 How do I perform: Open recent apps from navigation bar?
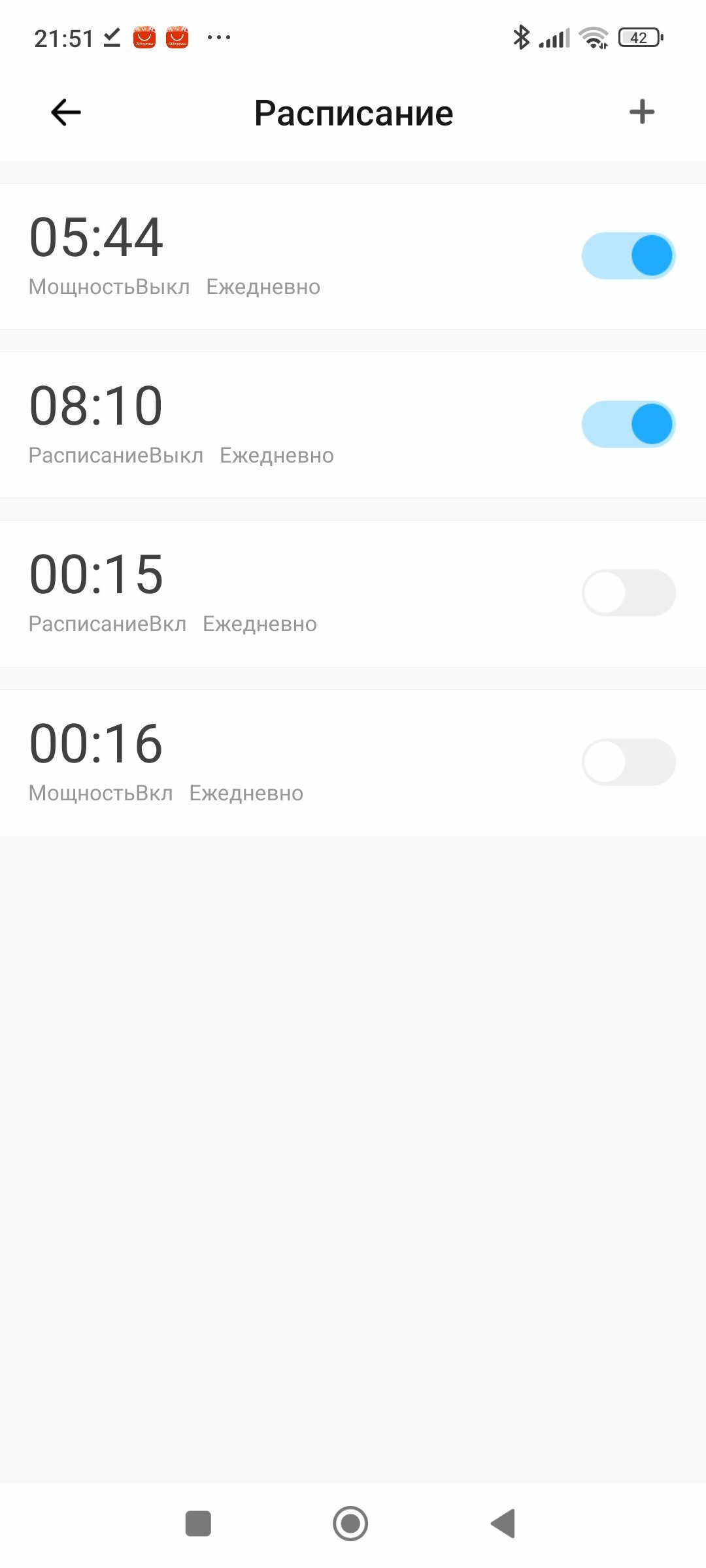pyautogui.click(x=198, y=1524)
